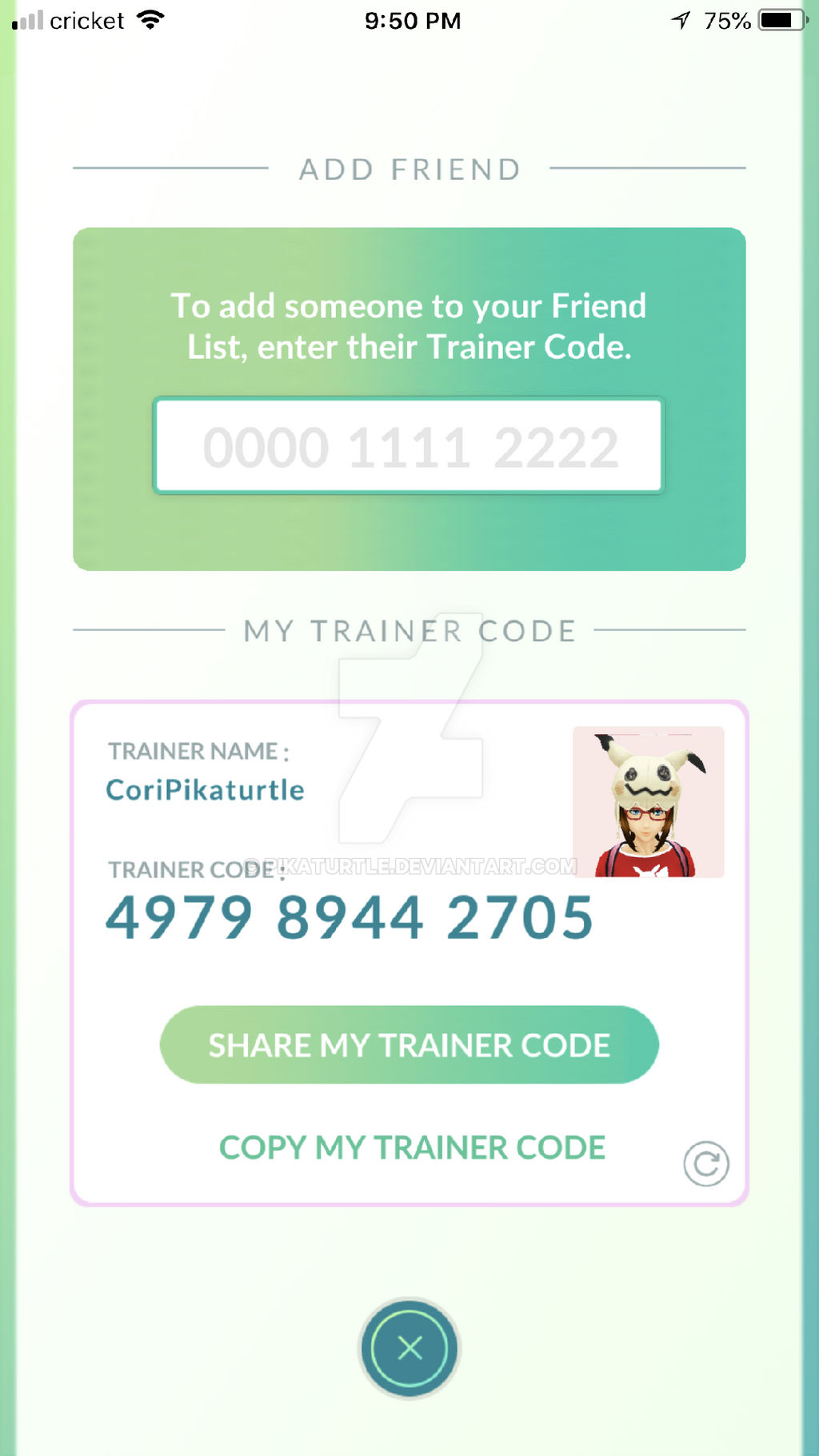Tap the ADD FRIEND section header
The image size is (819, 1456).
(409, 168)
